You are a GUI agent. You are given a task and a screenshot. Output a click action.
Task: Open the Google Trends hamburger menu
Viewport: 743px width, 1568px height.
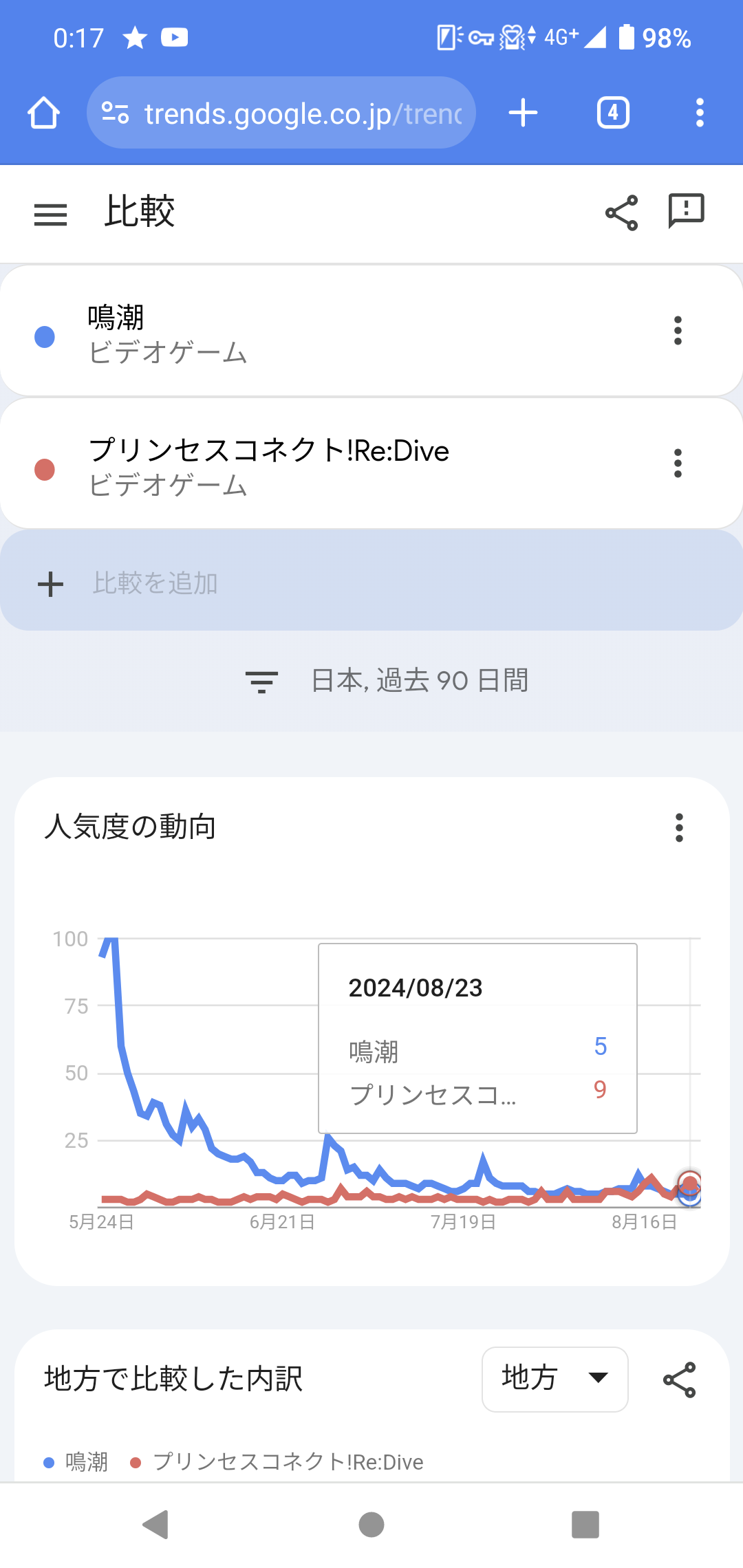pos(51,215)
